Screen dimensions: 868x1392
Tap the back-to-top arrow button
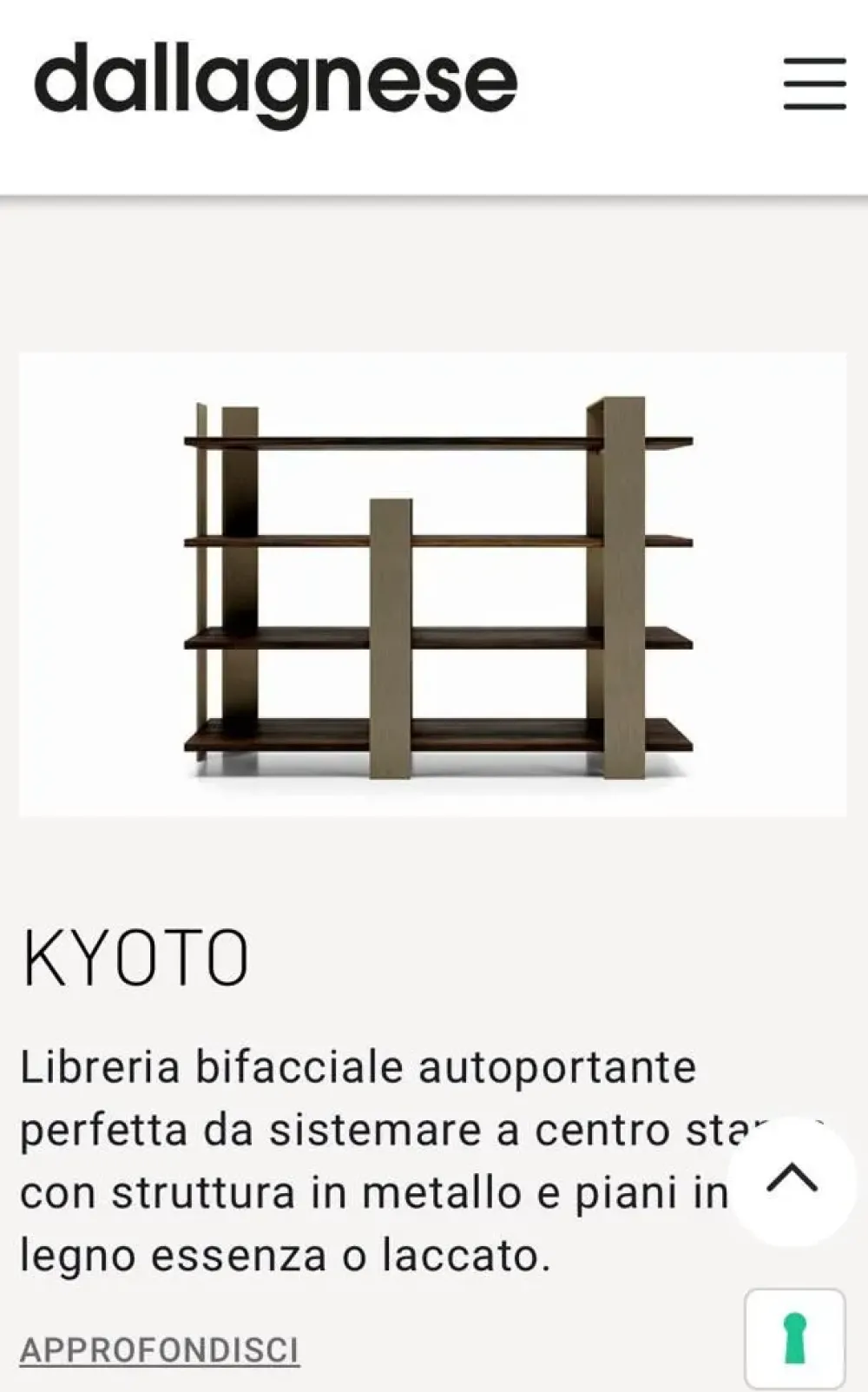point(792,1180)
